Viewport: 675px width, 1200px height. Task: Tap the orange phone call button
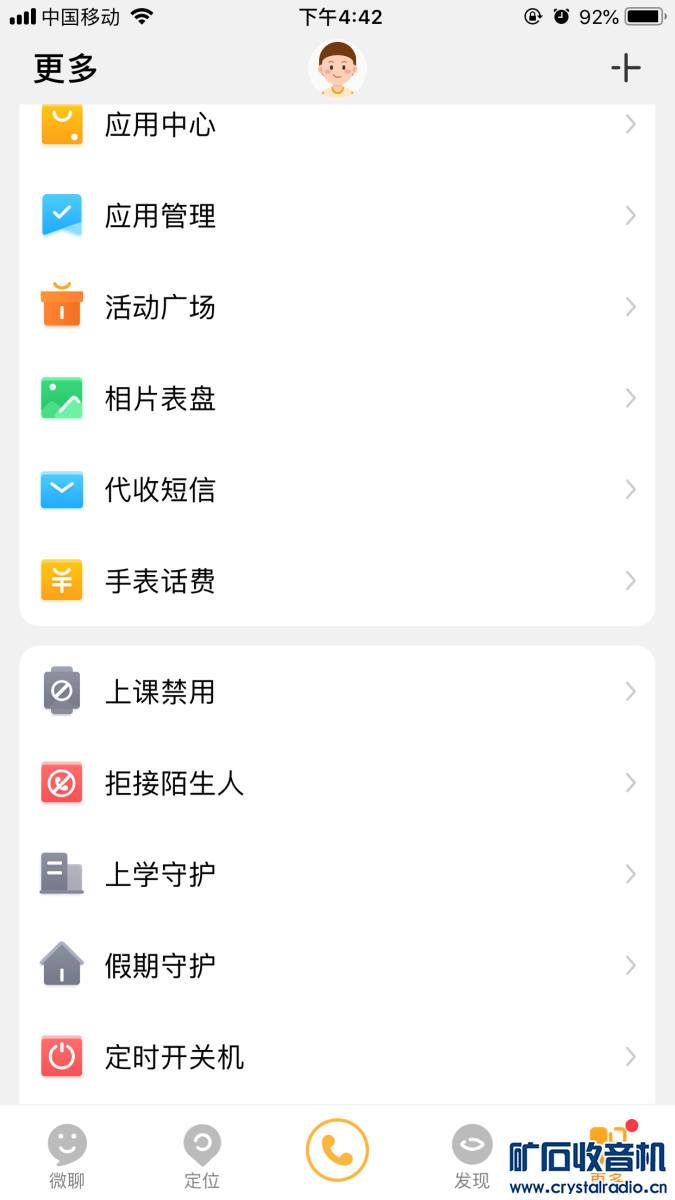pos(337,1150)
